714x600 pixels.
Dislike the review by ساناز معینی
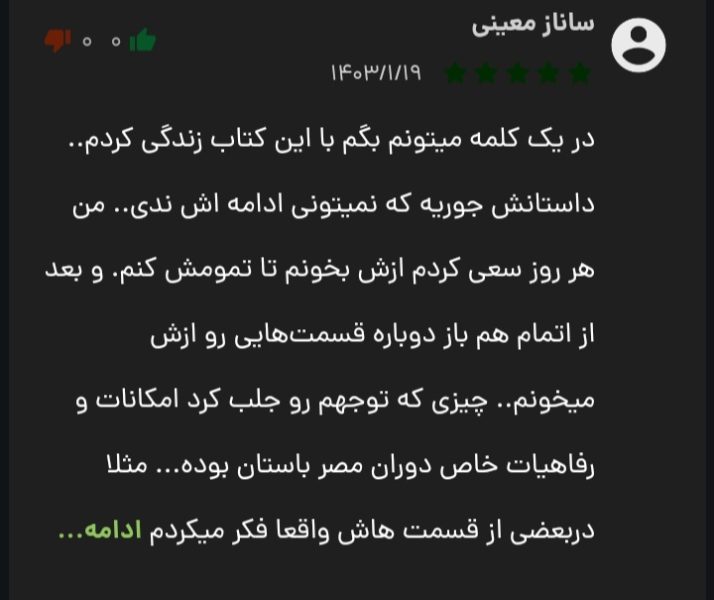tap(56, 41)
